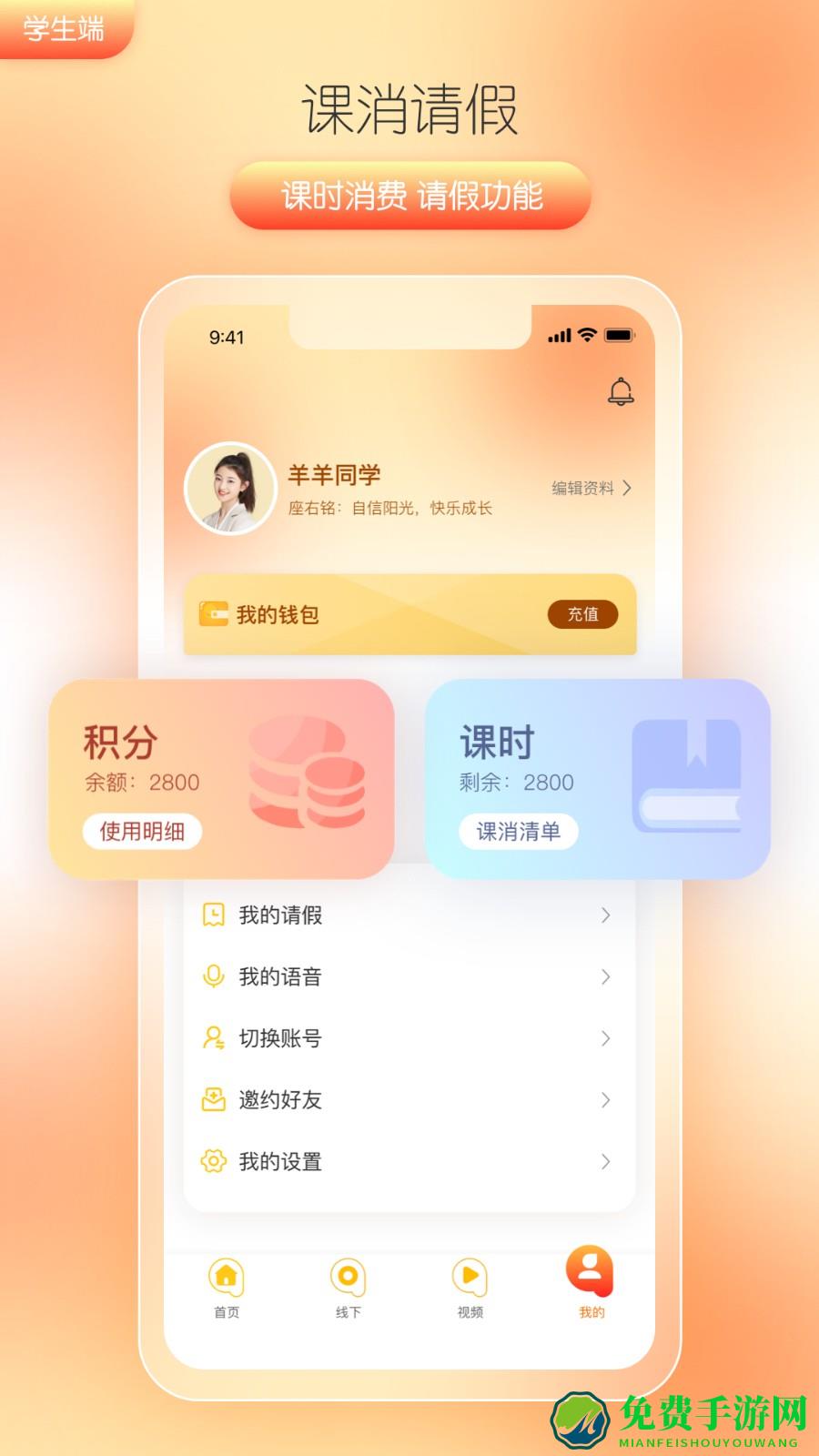Viewport: 819px width, 1456px height.
Task: Open the notification bell
Action: 622,393
